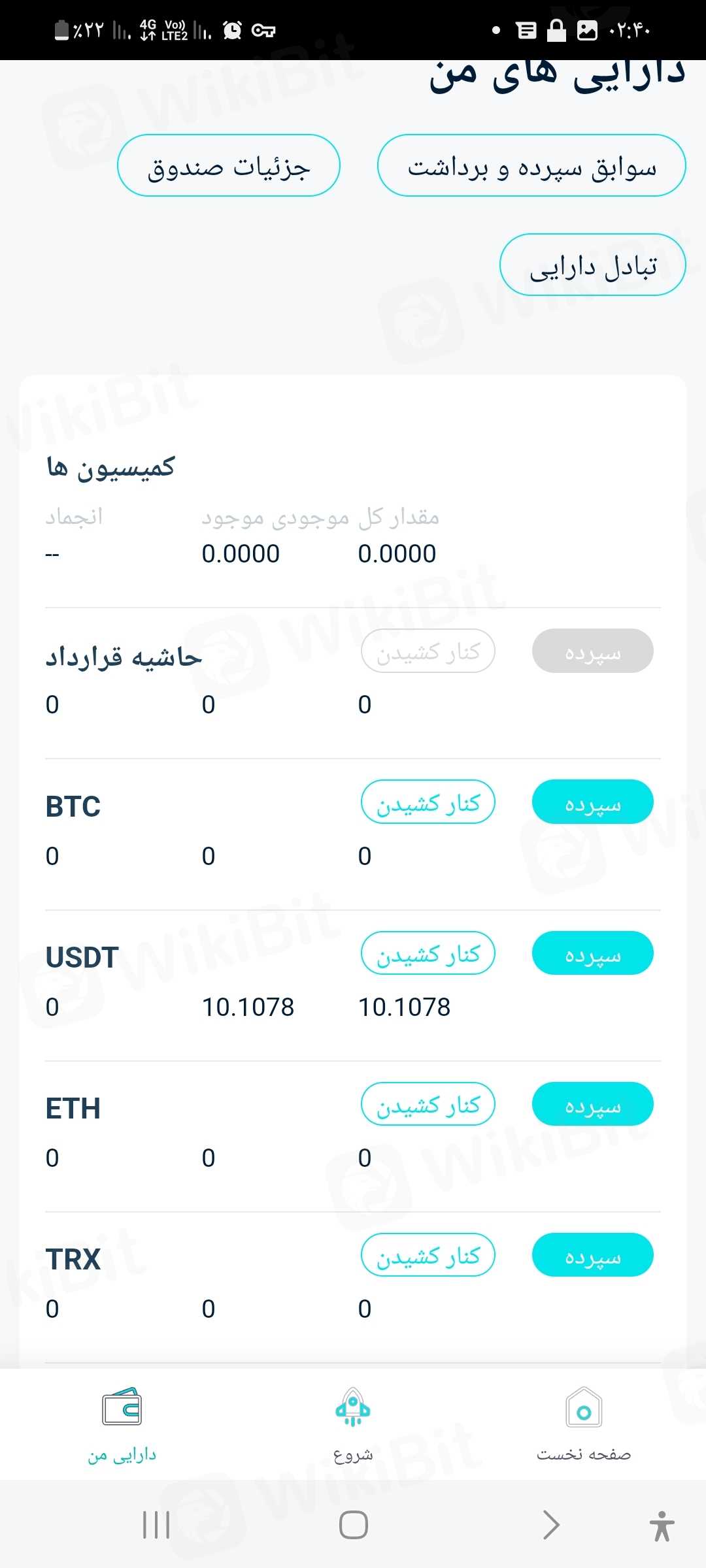Switch to the start tab (شروع)
Image resolution: width=706 pixels, height=1568 pixels.
[x=353, y=1424]
